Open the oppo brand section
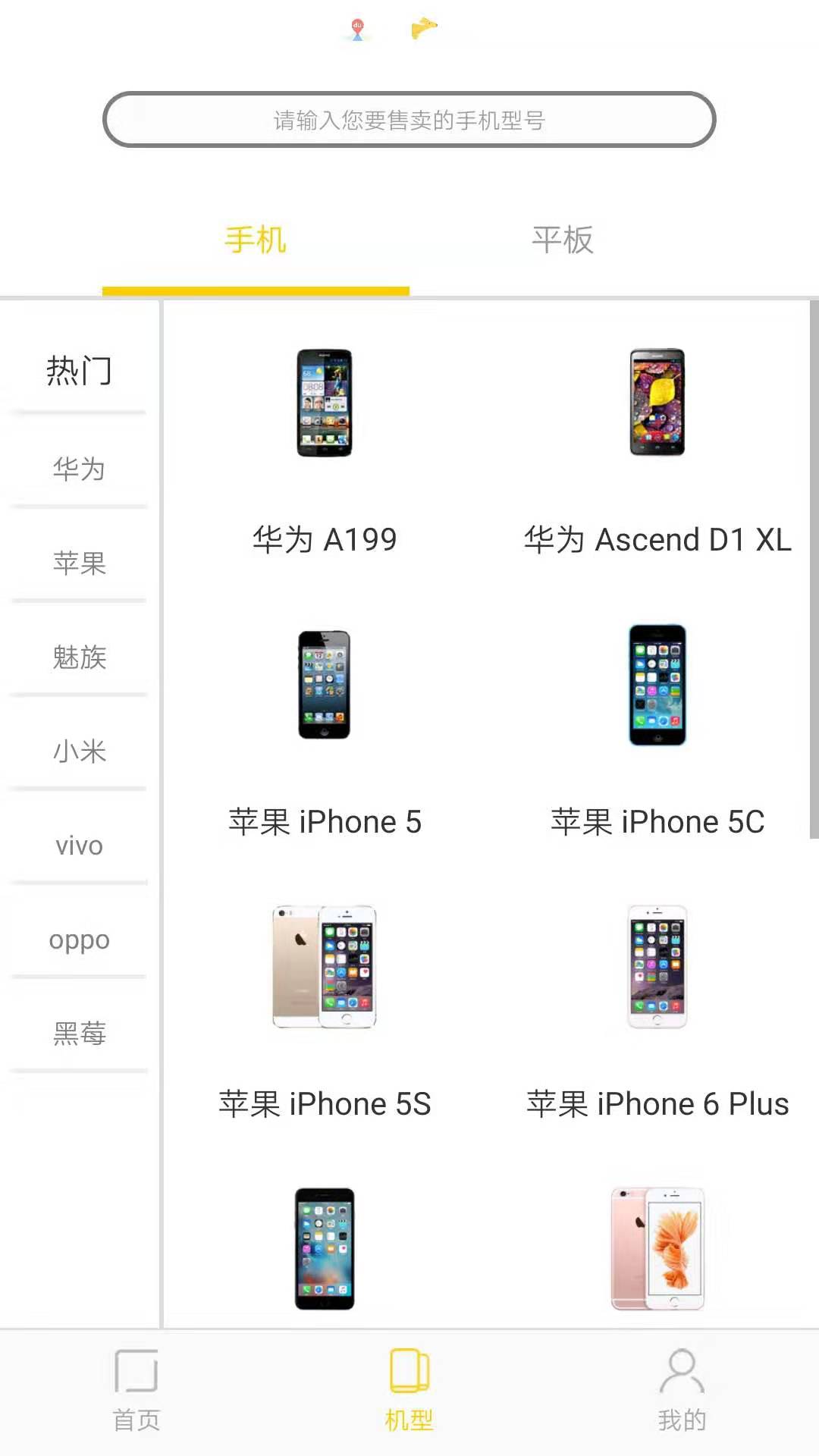The width and height of the screenshot is (819, 1456). coord(77,939)
